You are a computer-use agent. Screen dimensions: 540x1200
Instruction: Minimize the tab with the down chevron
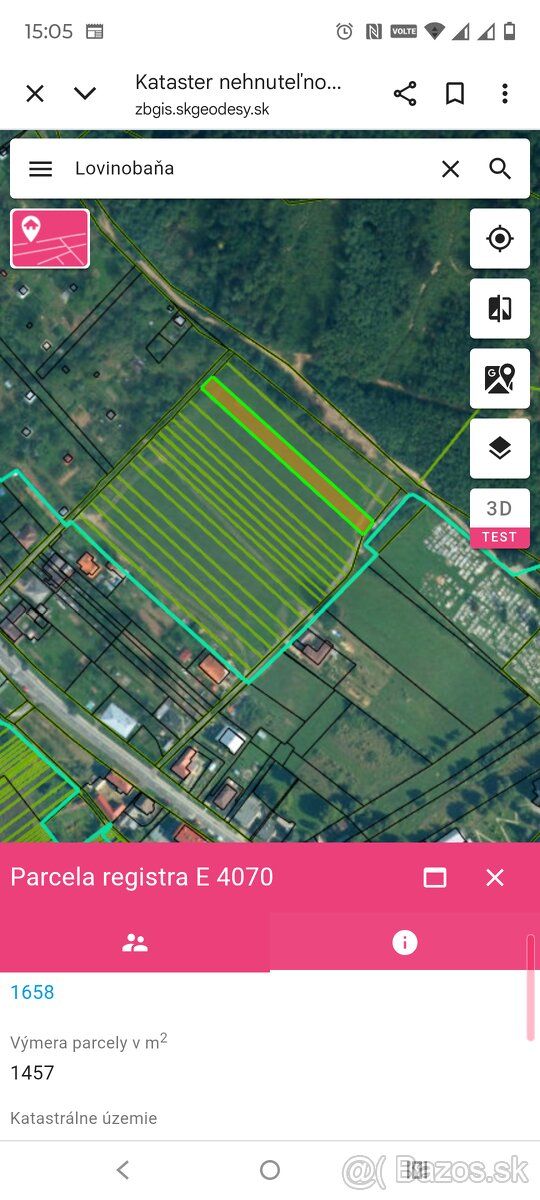(x=85, y=94)
